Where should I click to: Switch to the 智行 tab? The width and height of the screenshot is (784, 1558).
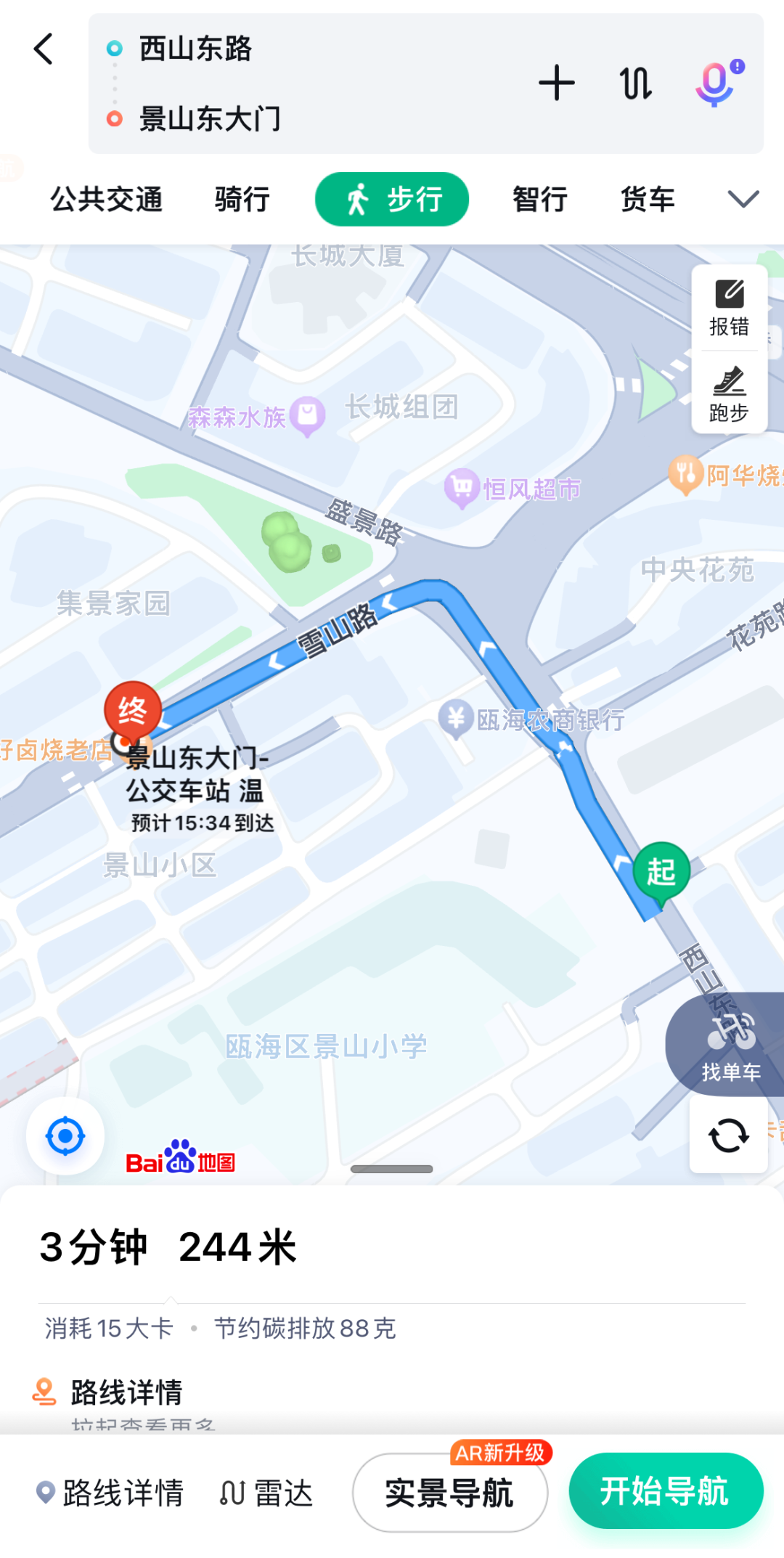pos(540,199)
